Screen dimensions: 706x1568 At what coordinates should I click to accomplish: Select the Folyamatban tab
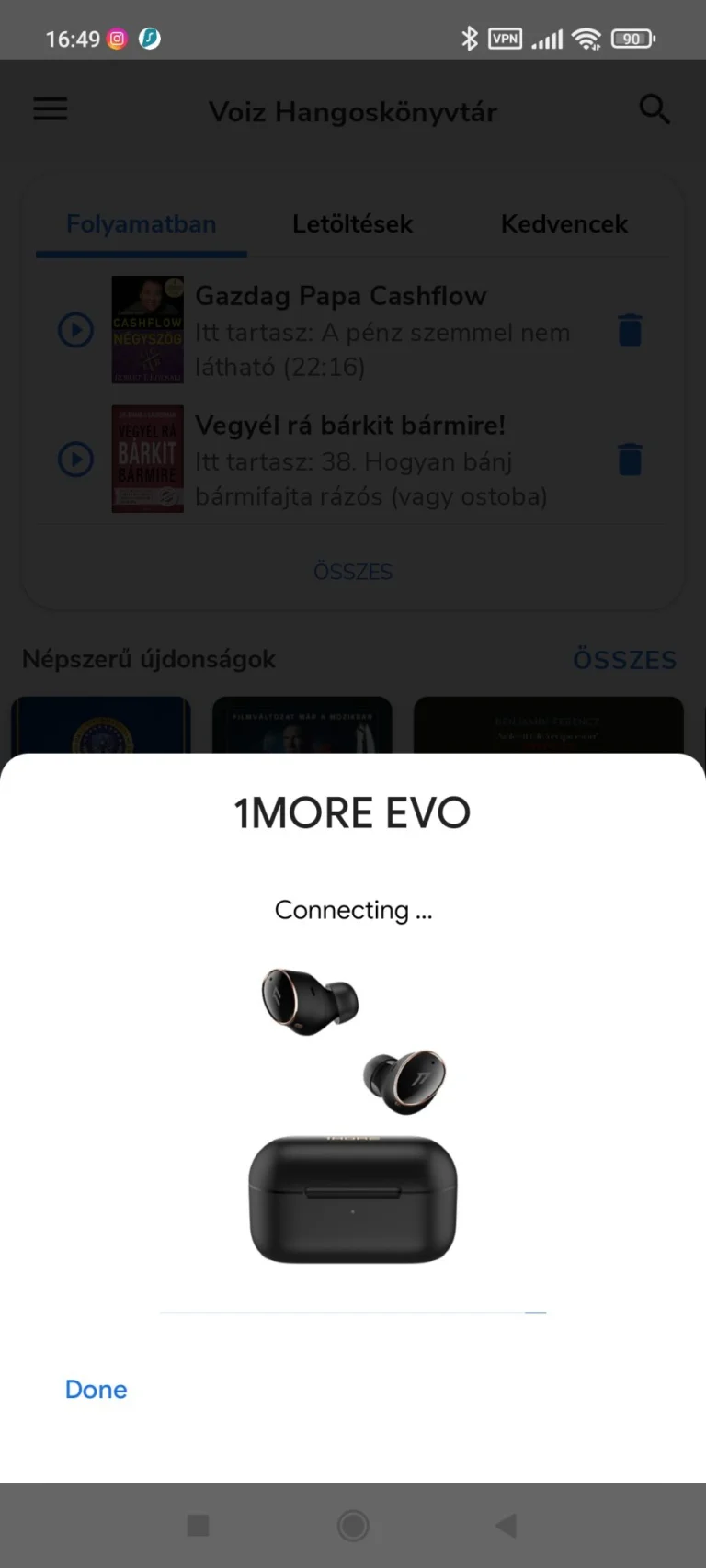pyautogui.click(x=141, y=223)
